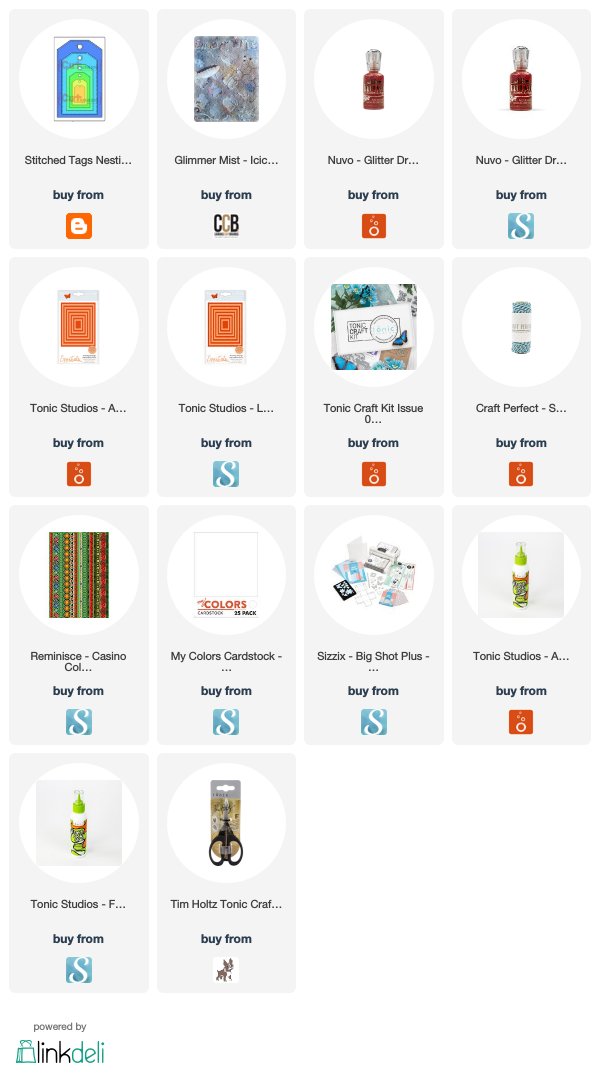The width and height of the screenshot is (600, 1073).
Task: Open the Tonic Studios - L… dies tile
Action: coord(226,327)
